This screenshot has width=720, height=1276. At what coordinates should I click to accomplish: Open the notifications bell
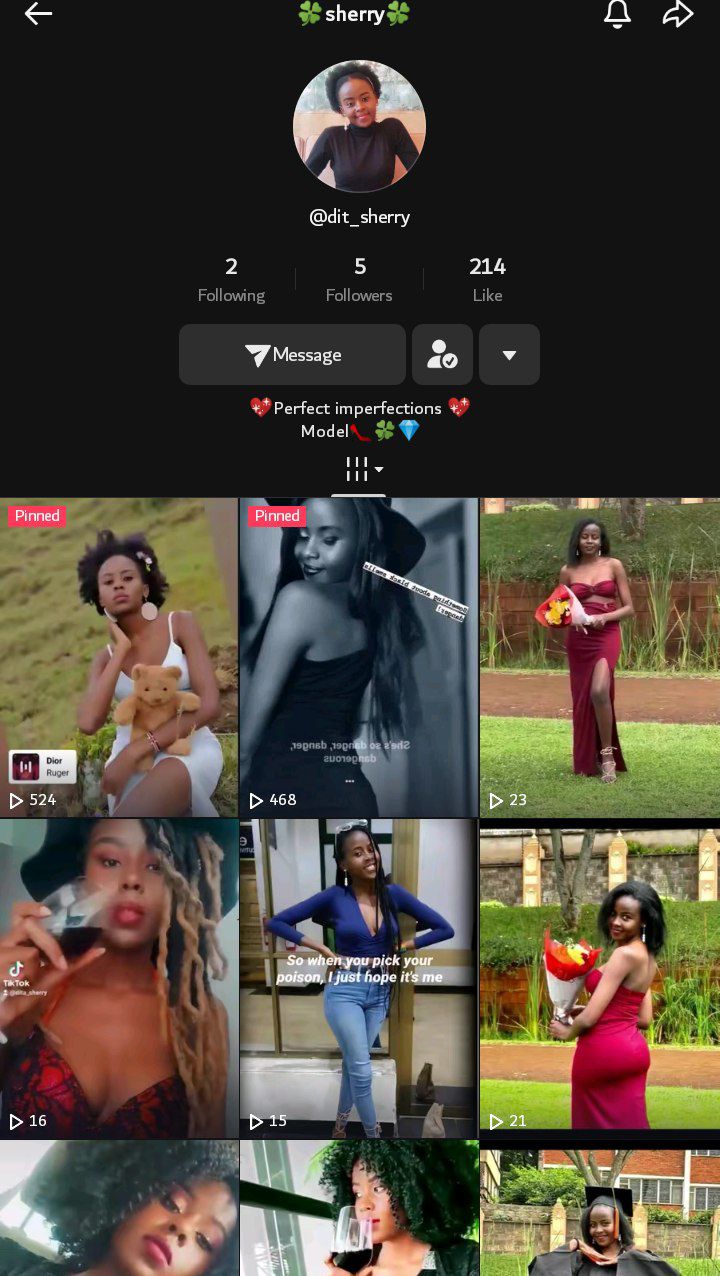coord(617,14)
